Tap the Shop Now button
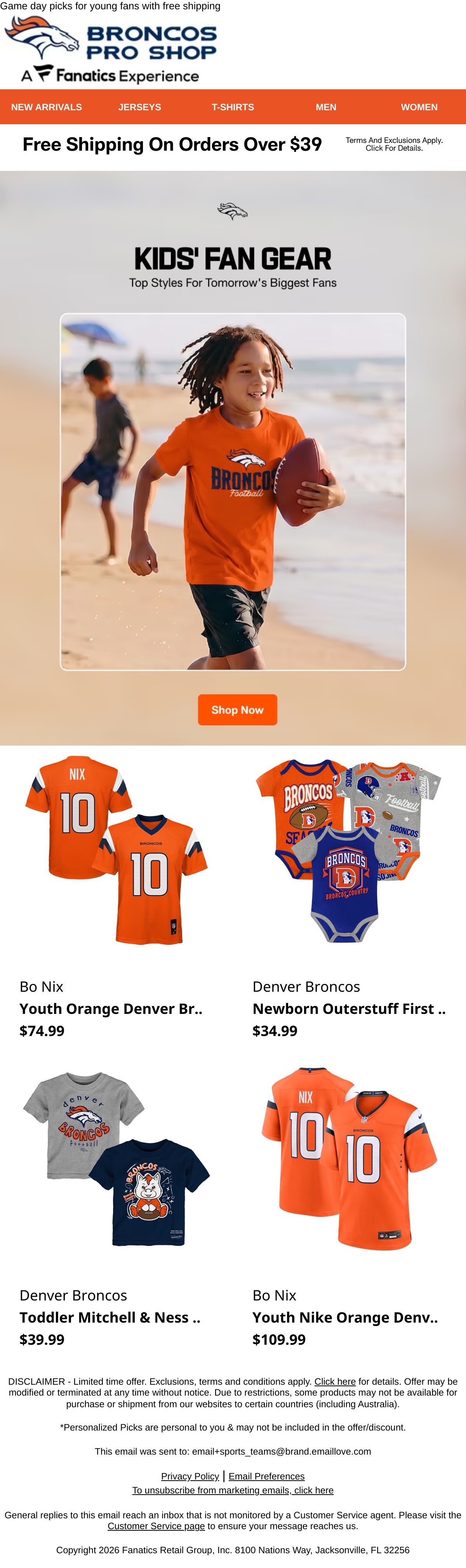This screenshot has height=1568, width=466. click(237, 710)
